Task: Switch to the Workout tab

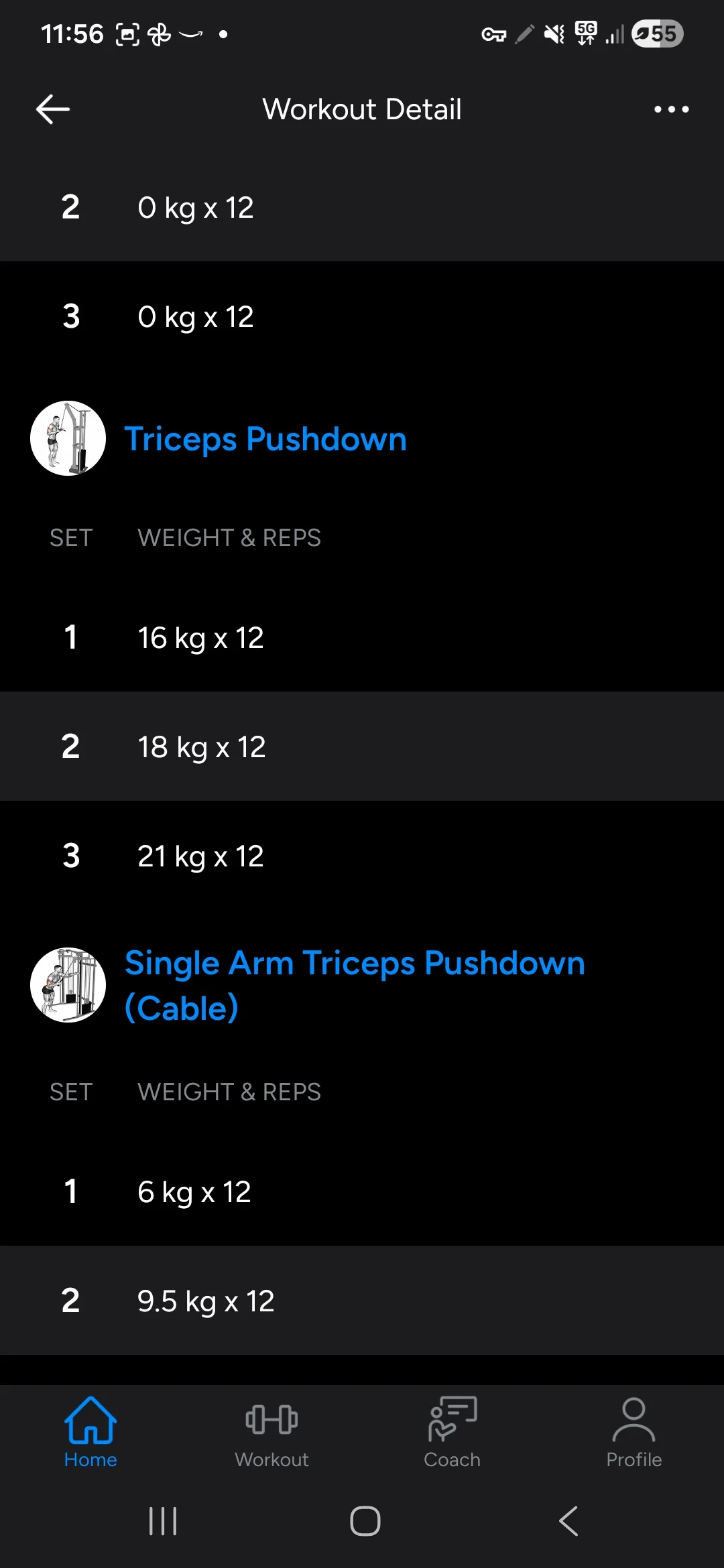Action: [x=271, y=1433]
